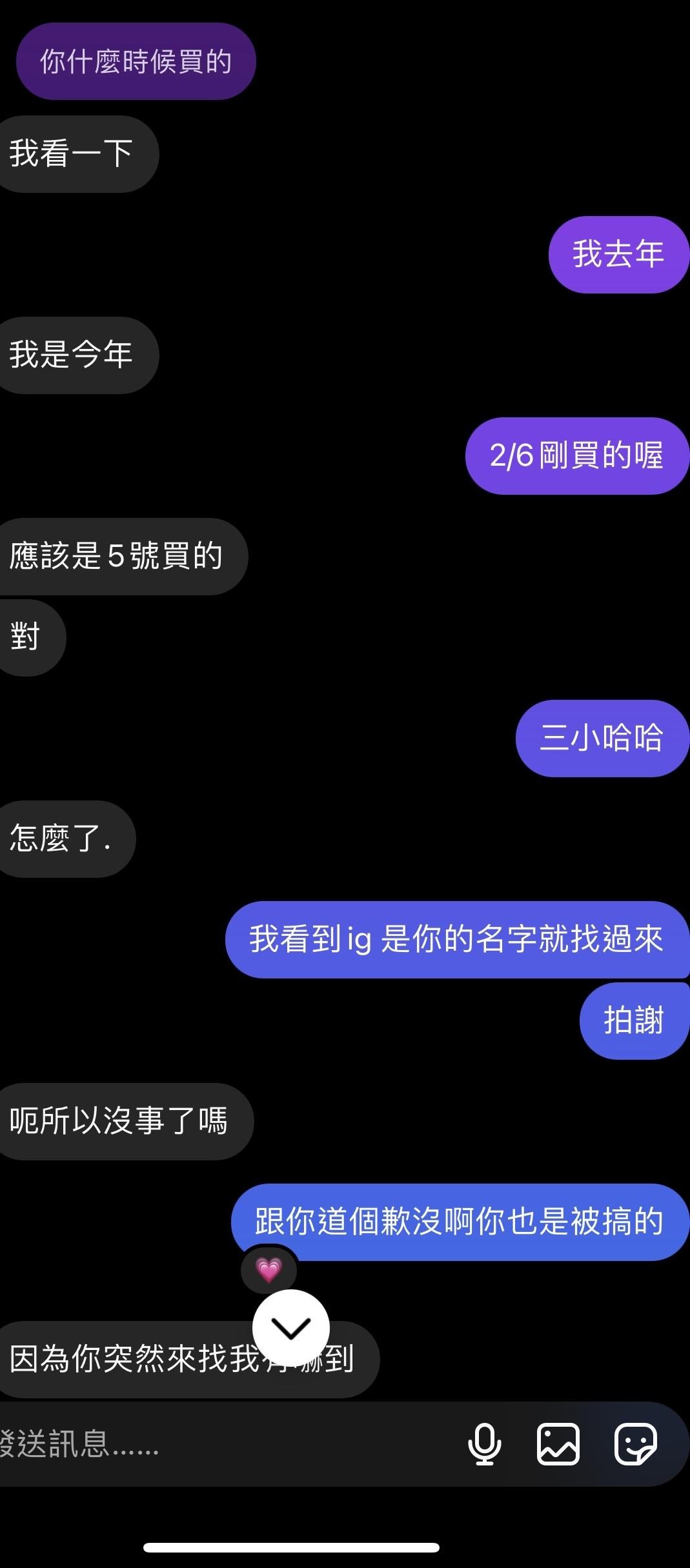The height and width of the screenshot is (1568, 690).
Task: Tap the purple bubble 我去年
Action: (x=618, y=254)
